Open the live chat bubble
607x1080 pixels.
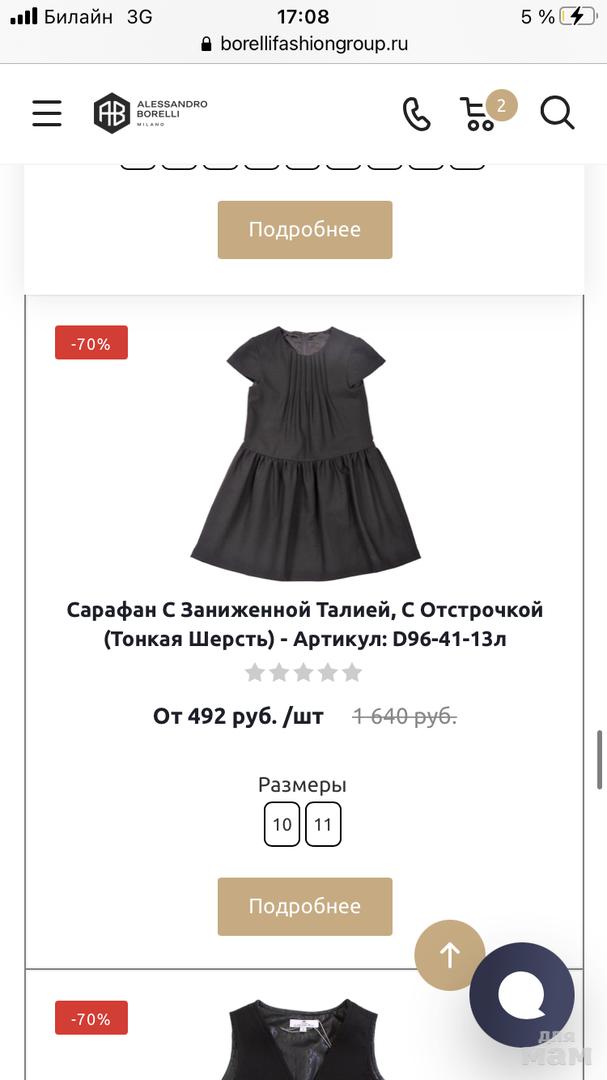(x=522, y=994)
